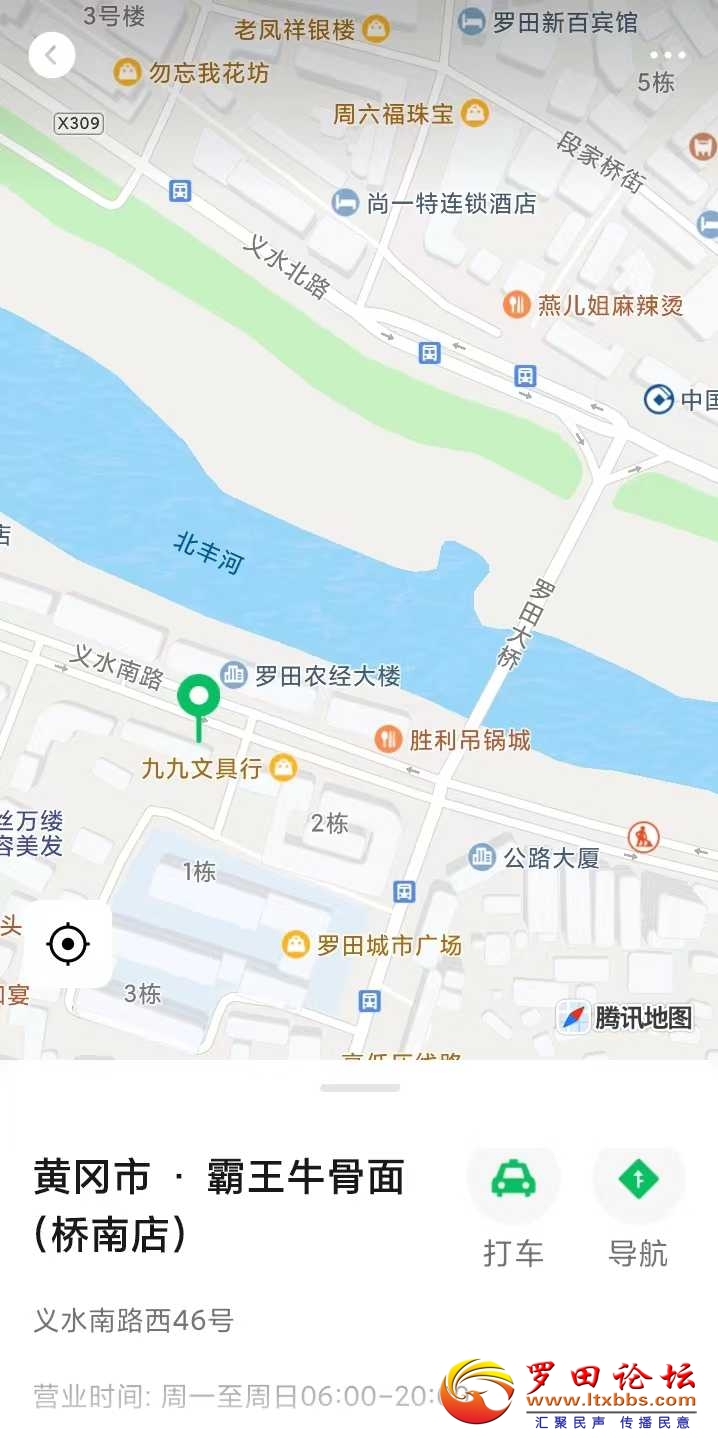The height and width of the screenshot is (1438, 718).
Task: Tap the green location pin marker
Action: click(198, 697)
